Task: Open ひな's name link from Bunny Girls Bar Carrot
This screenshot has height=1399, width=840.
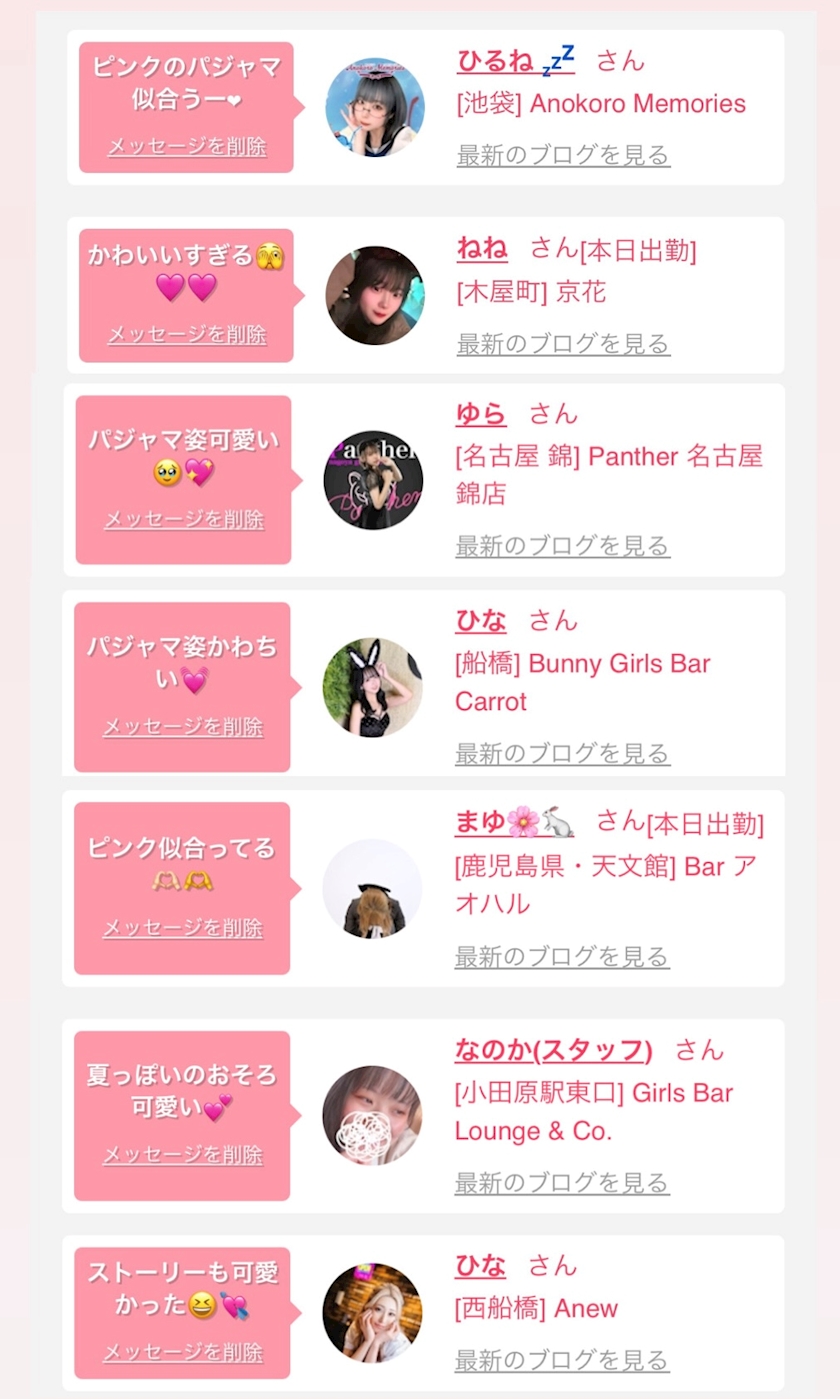Action: coord(481,620)
